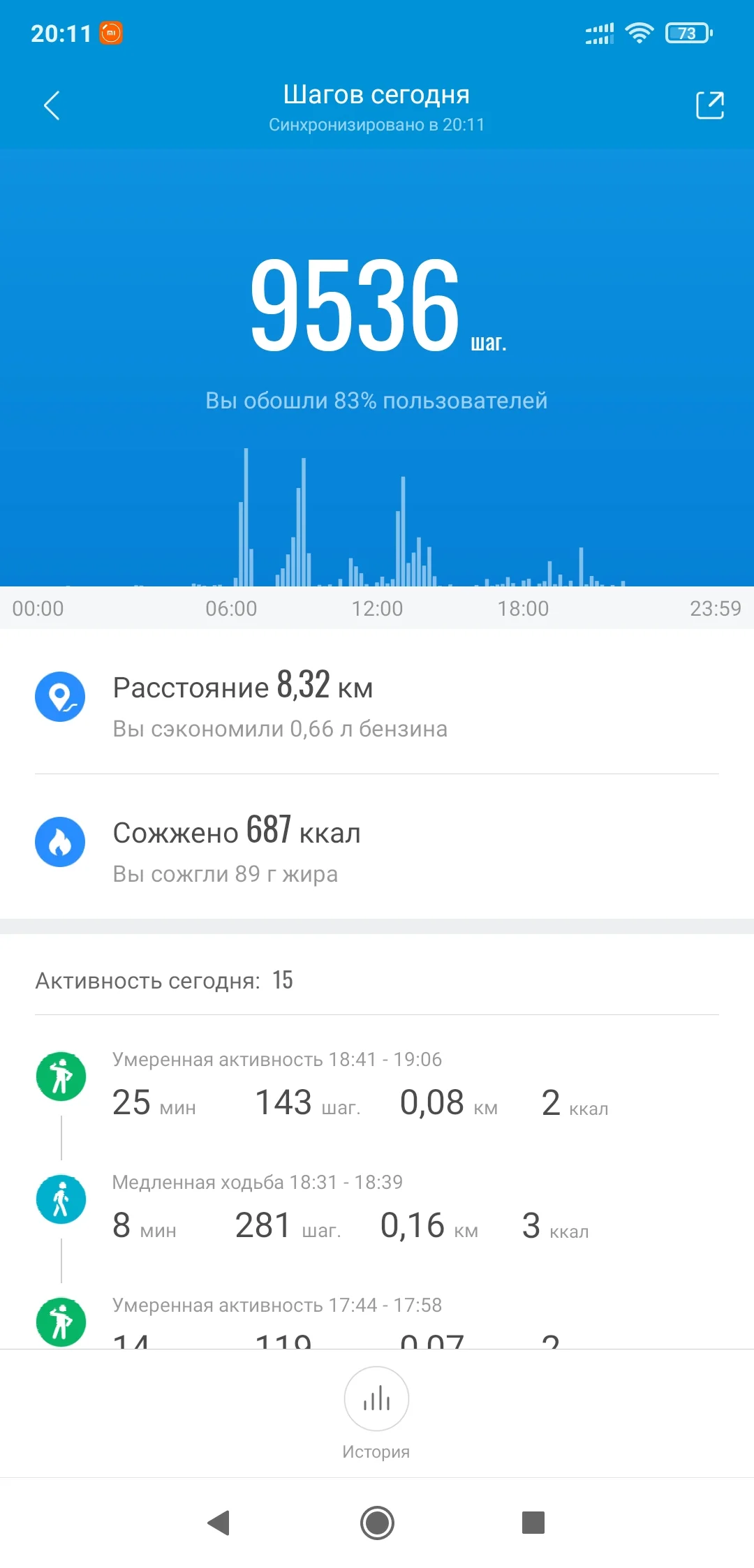Tap the battery indicator showing 73
The width and height of the screenshot is (754, 1568).
pyautogui.click(x=688, y=32)
